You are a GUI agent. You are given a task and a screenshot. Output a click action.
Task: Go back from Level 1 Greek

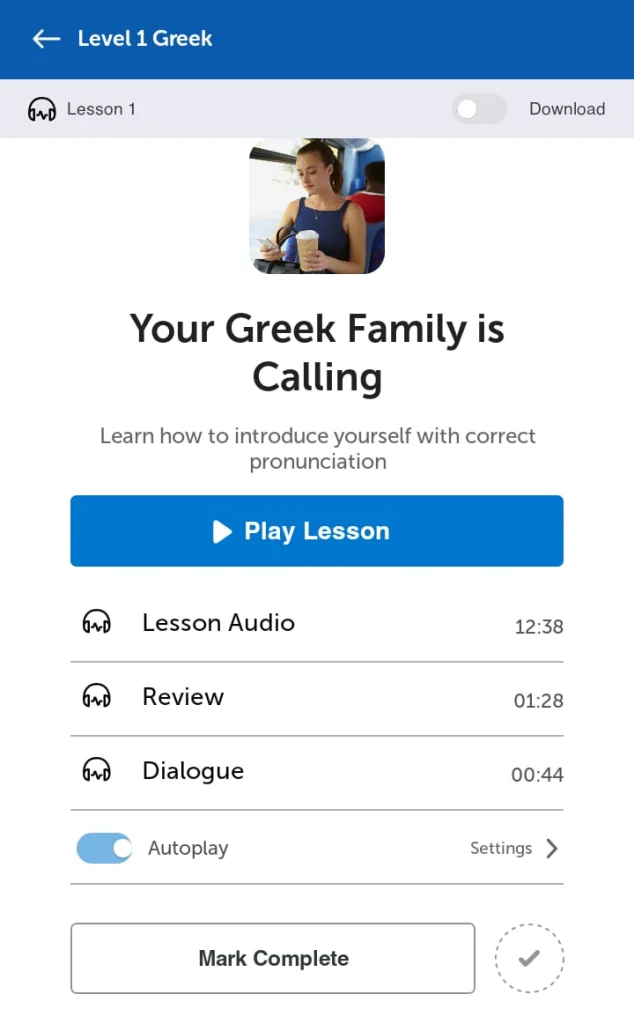pos(46,39)
